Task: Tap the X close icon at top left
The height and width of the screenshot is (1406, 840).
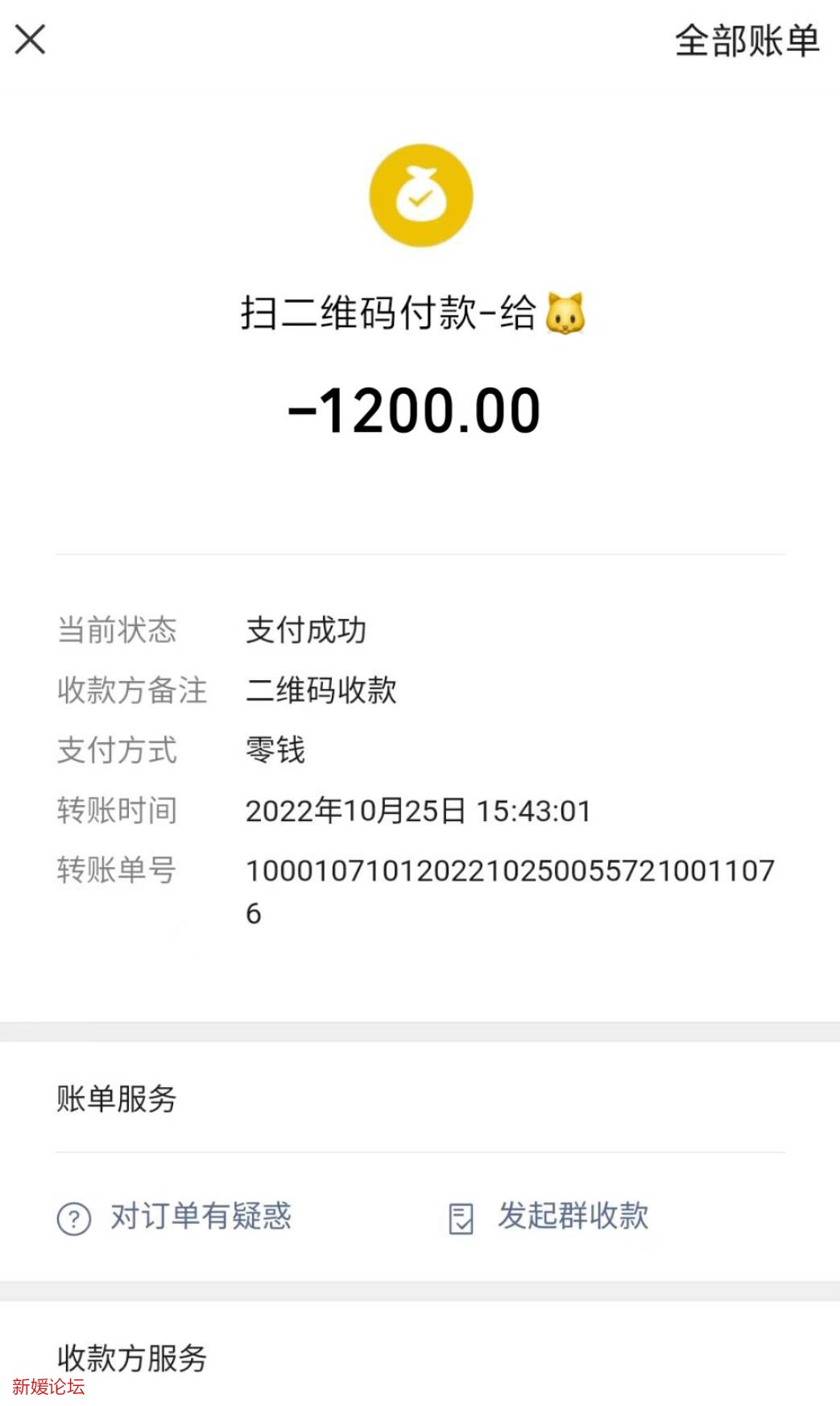Action: (31, 40)
